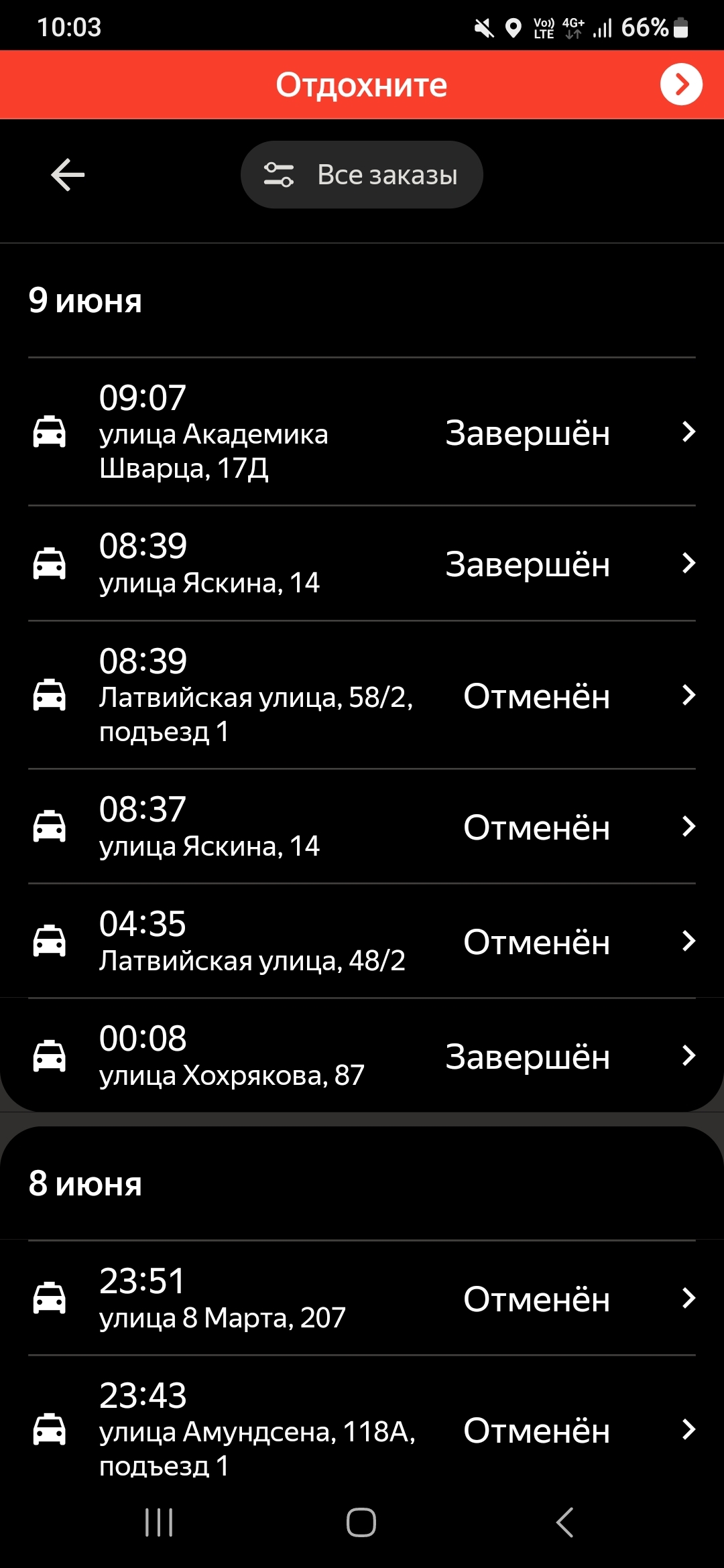This screenshot has height=1568, width=724.
Task: Open the cancelled order at Латвийская улица, 58/2
Action: [x=361, y=695]
